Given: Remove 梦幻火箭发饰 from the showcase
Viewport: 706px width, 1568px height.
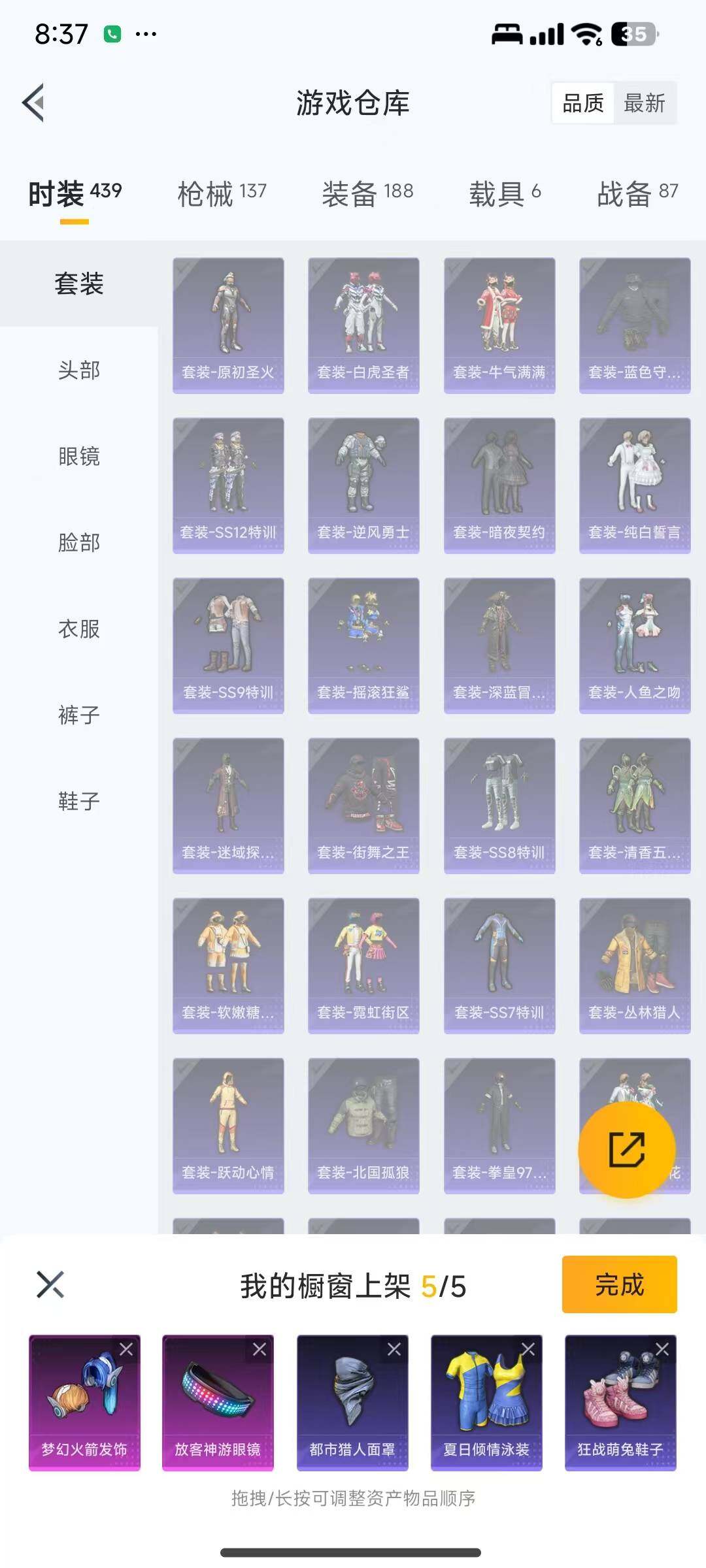Looking at the screenshot, I should (126, 1349).
